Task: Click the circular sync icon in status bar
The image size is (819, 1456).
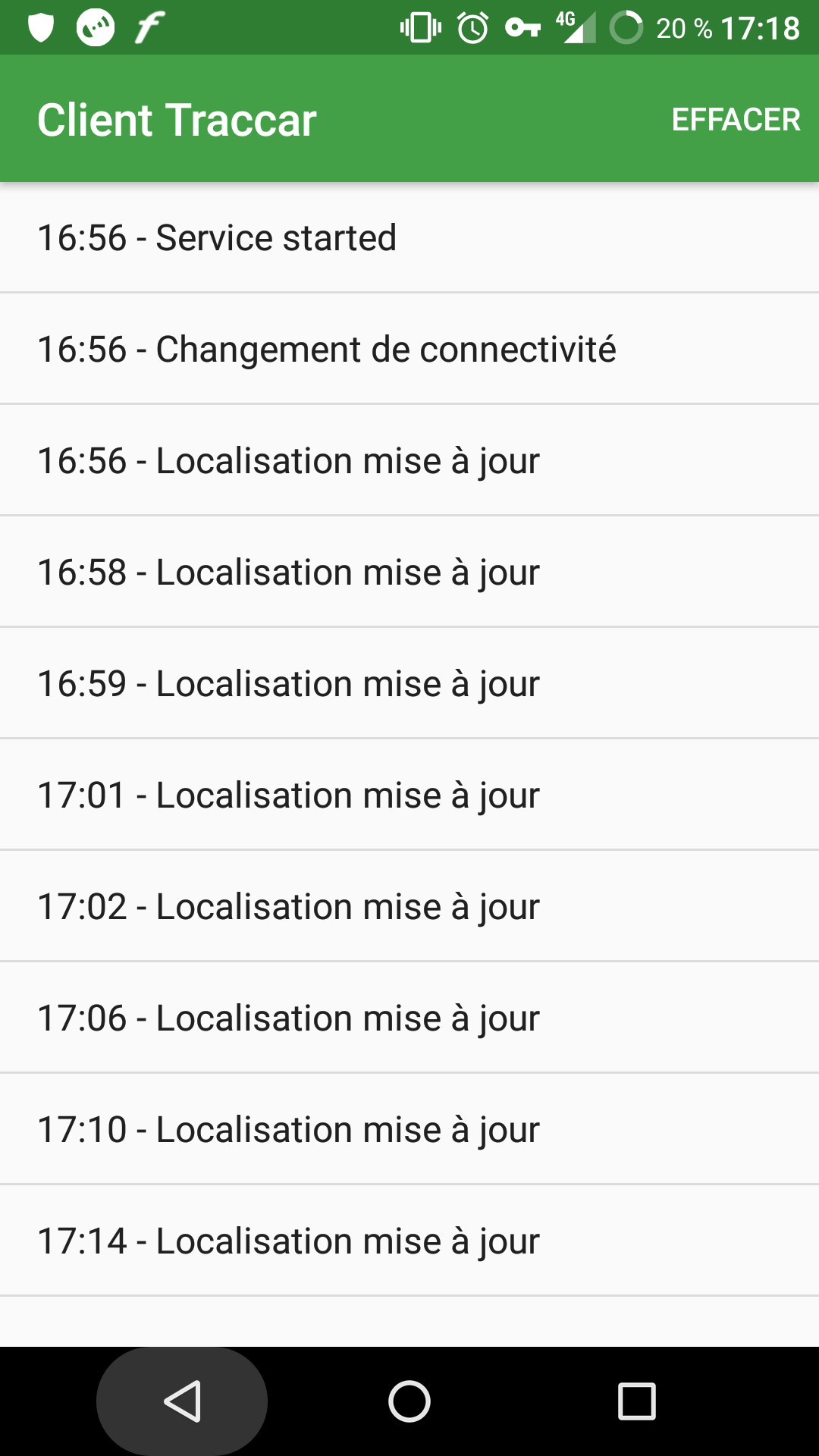Action: click(x=628, y=27)
